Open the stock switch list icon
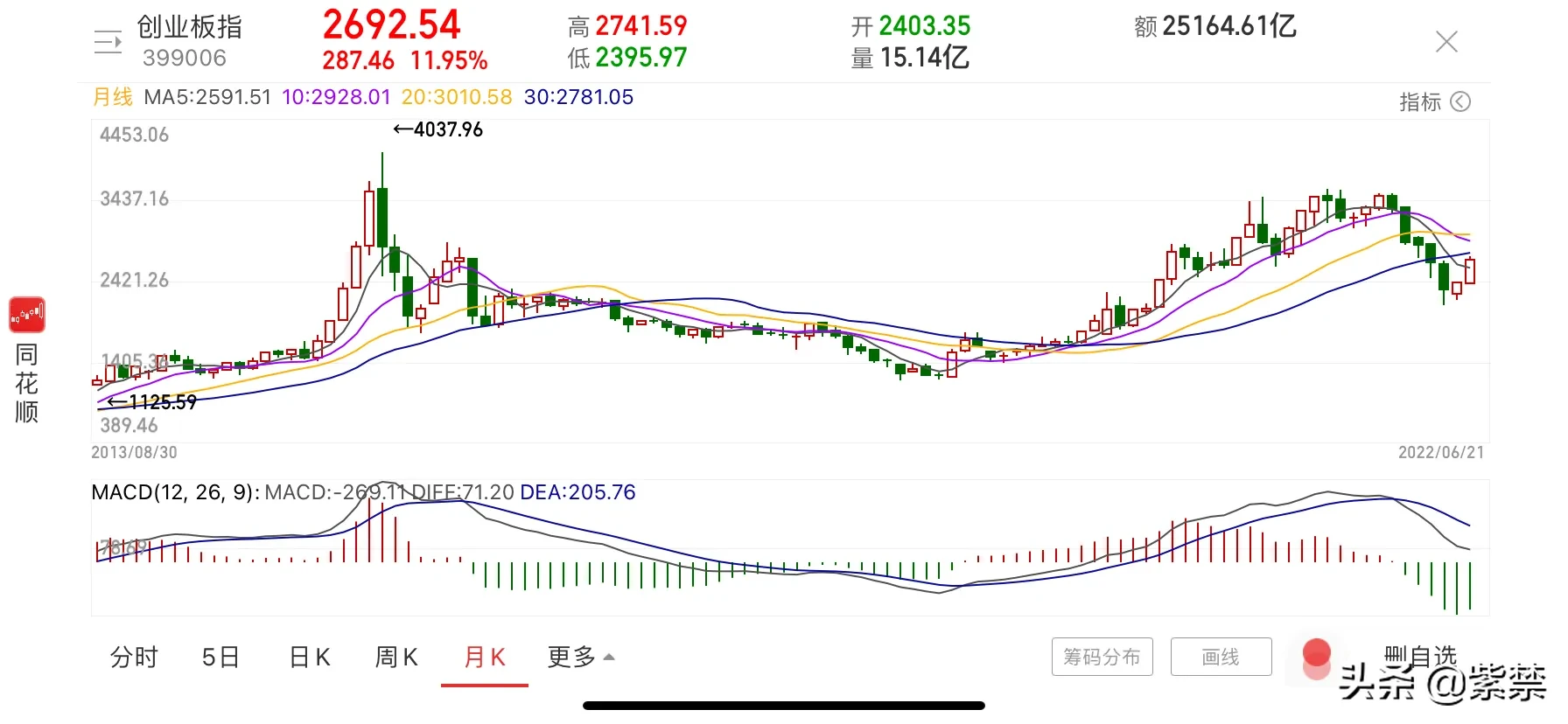This screenshot has height=724, width=1568. (x=108, y=42)
